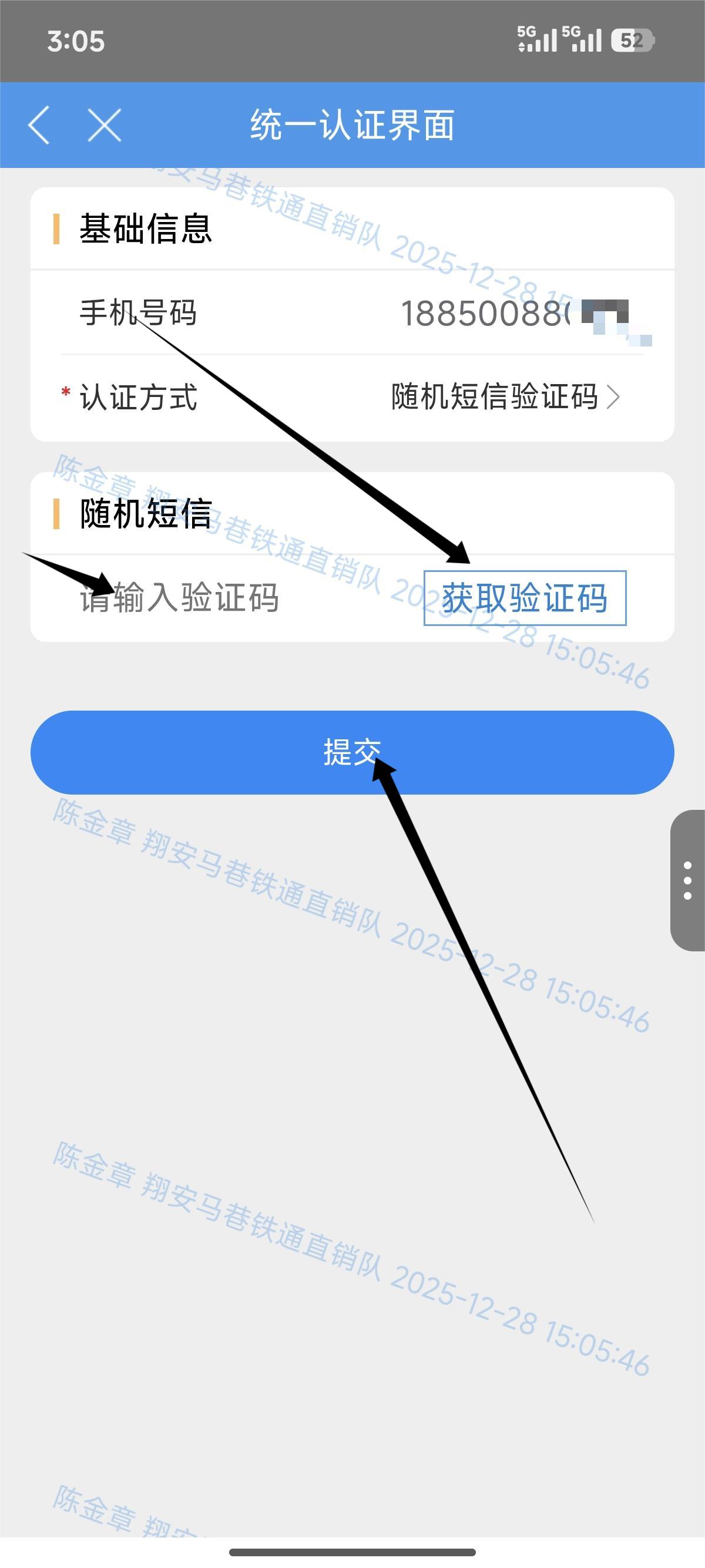The width and height of the screenshot is (705, 1568).
Task: Tap 获取验证码 to request SMS code
Action: [x=525, y=598]
